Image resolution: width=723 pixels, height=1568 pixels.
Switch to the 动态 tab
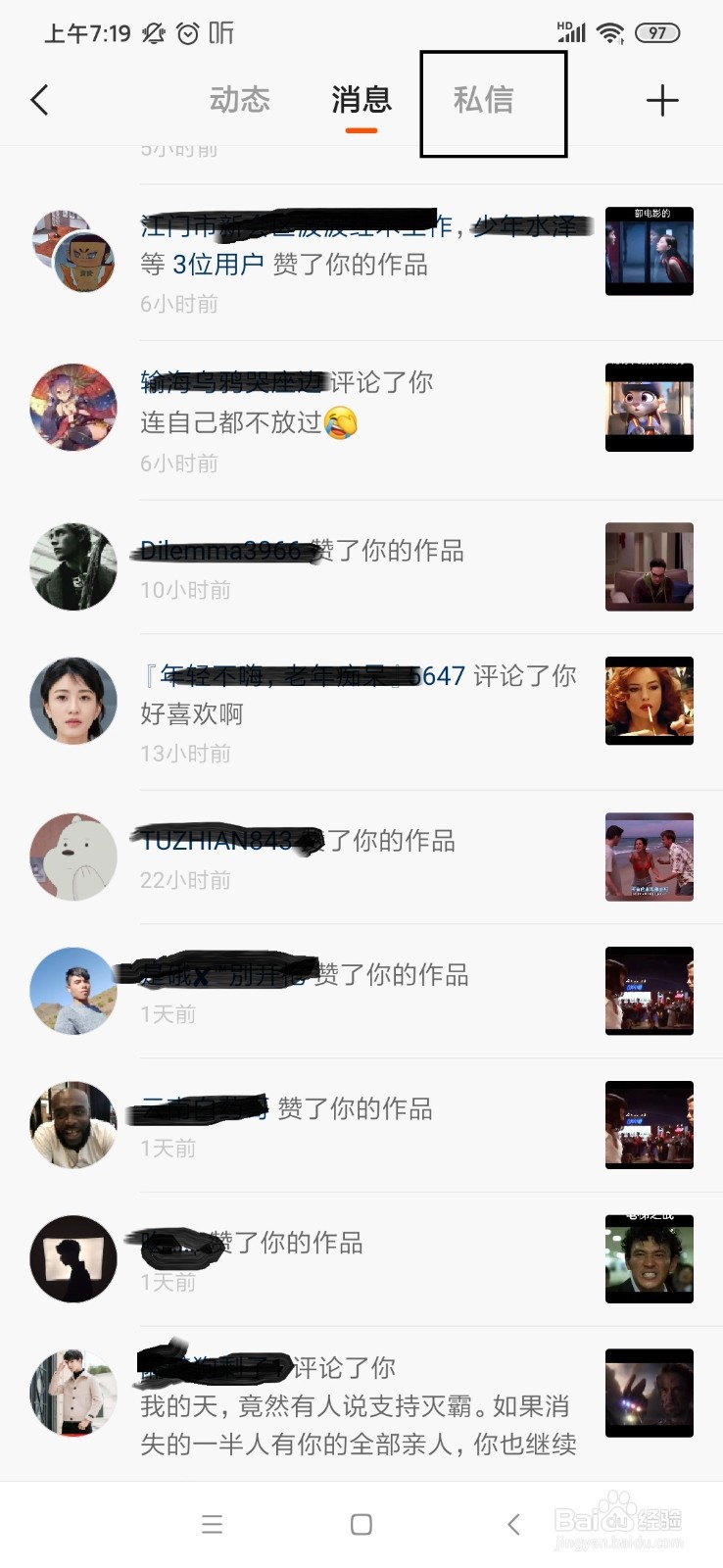(x=239, y=100)
